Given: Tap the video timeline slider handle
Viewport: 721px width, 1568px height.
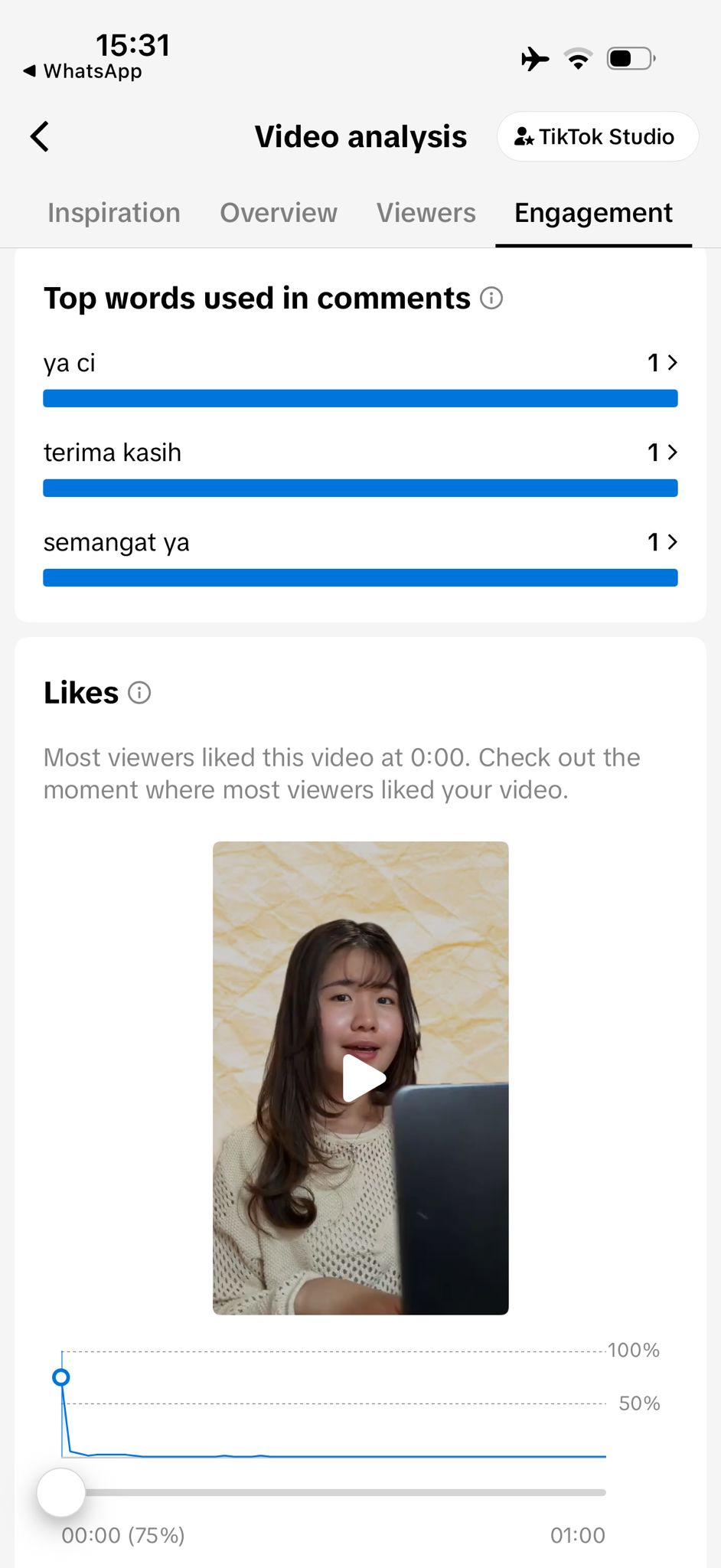Looking at the screenshot, I should pyautogui.click(x=61, y=1492).
